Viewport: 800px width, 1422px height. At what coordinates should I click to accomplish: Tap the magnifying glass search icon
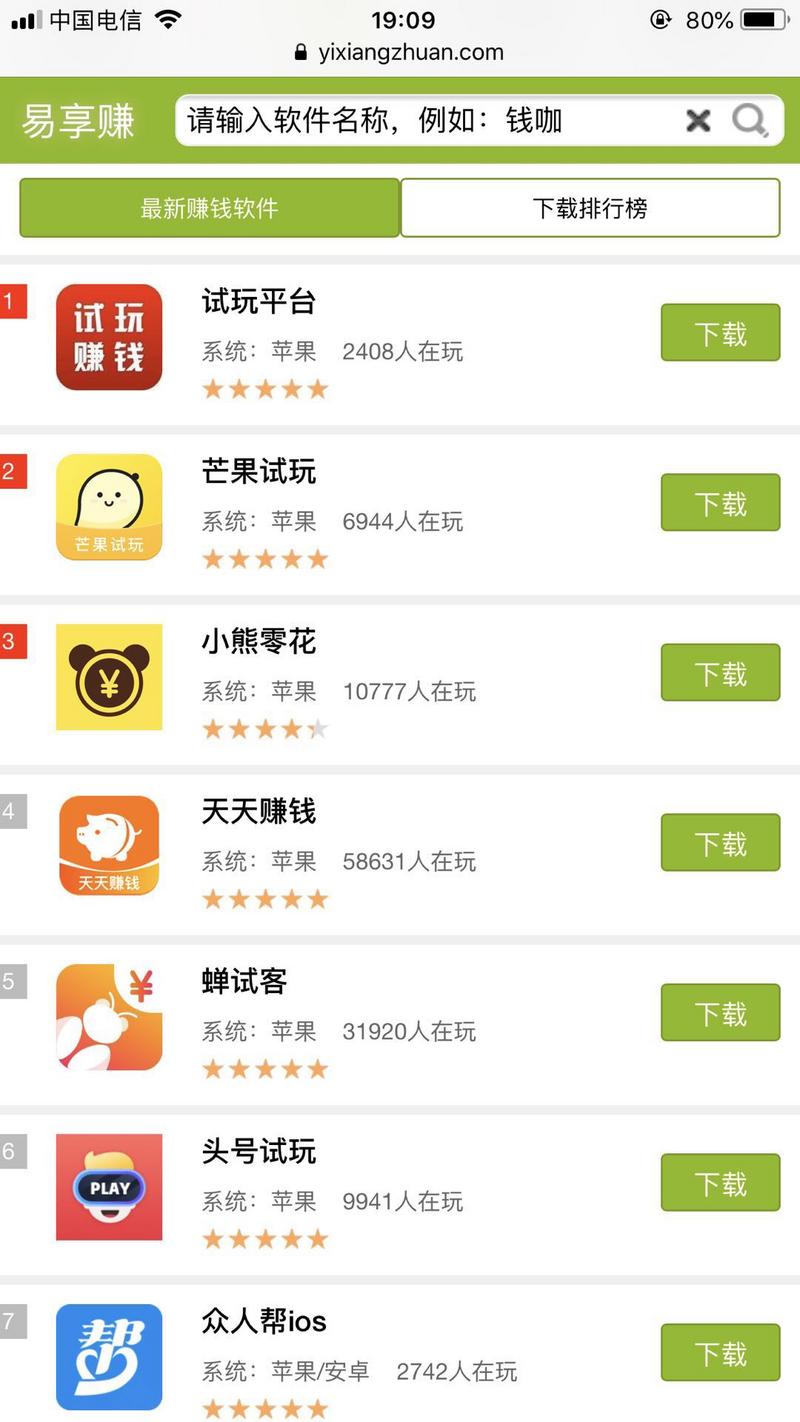(749, 121)
